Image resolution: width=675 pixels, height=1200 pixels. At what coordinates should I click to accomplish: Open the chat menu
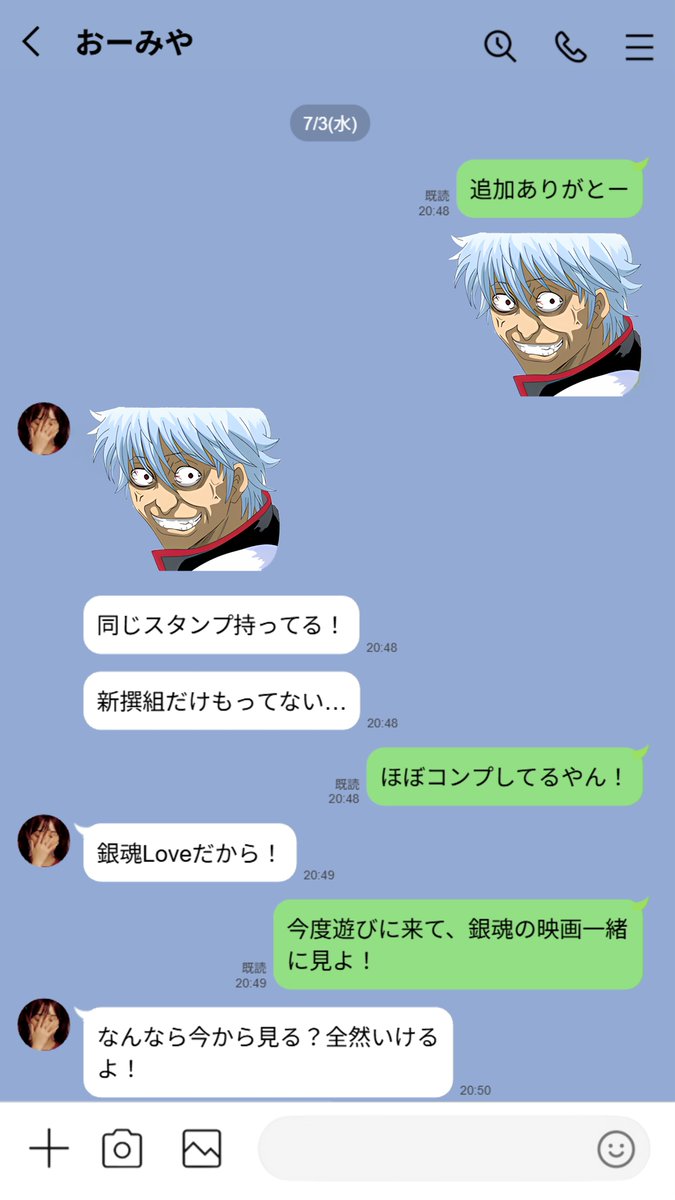639,47
